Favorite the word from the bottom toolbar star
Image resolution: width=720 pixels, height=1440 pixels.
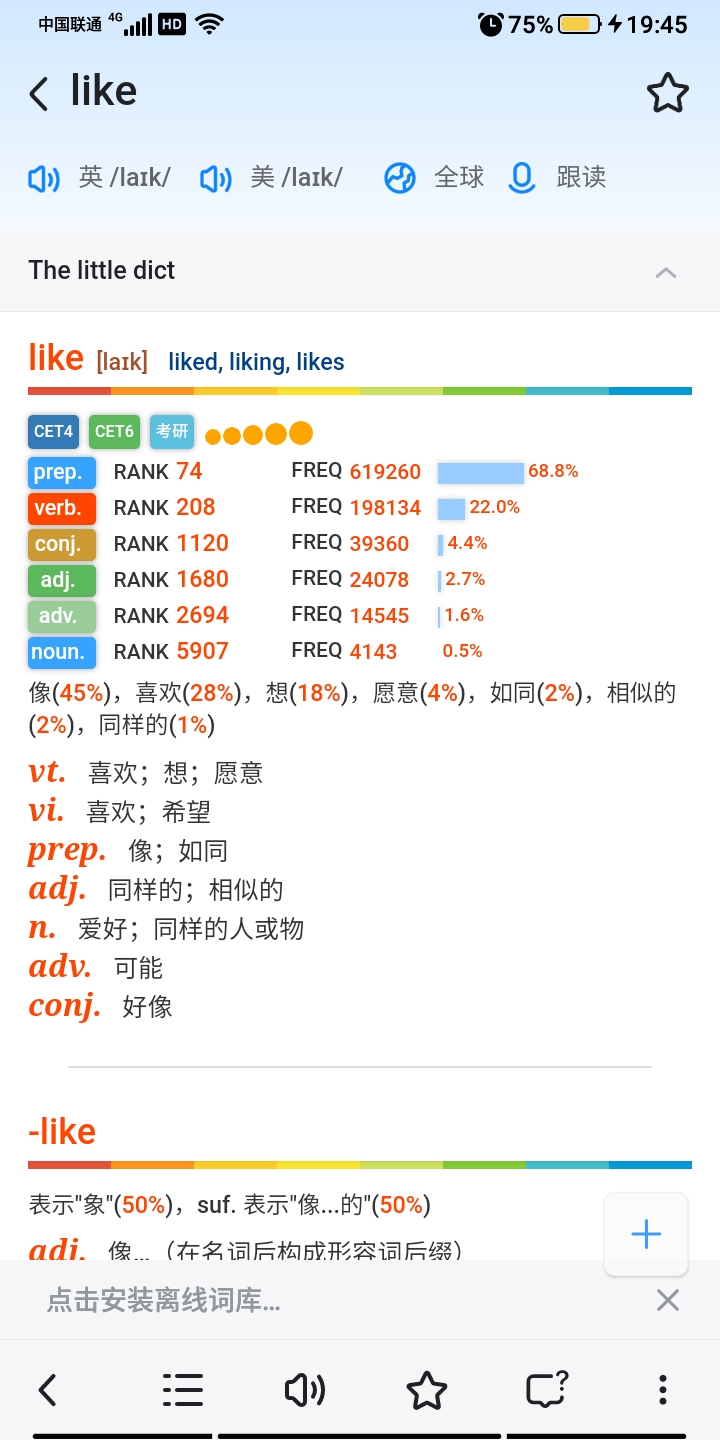point(426,1390)
